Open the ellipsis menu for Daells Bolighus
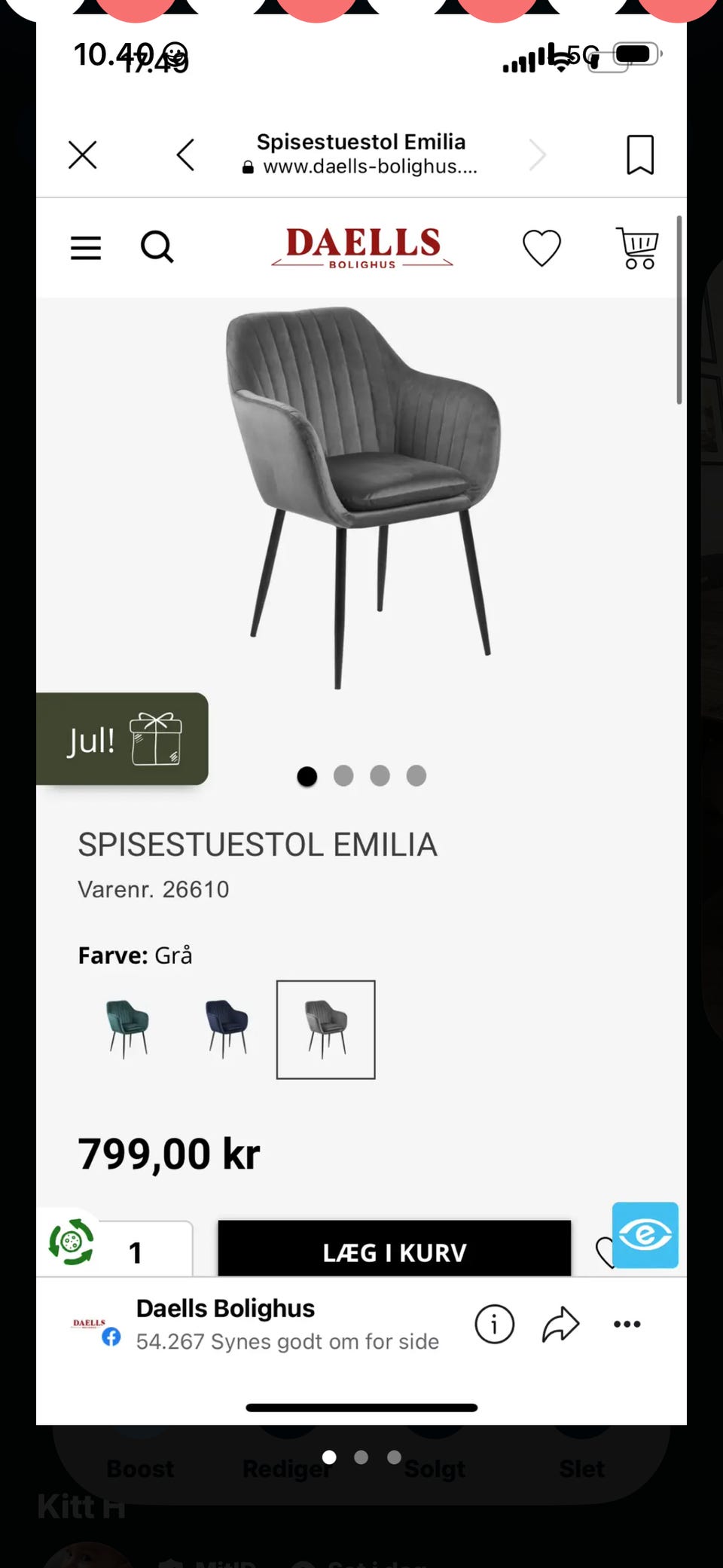The height and width of the screenshot is (1568, 723). coord(626,1325)
